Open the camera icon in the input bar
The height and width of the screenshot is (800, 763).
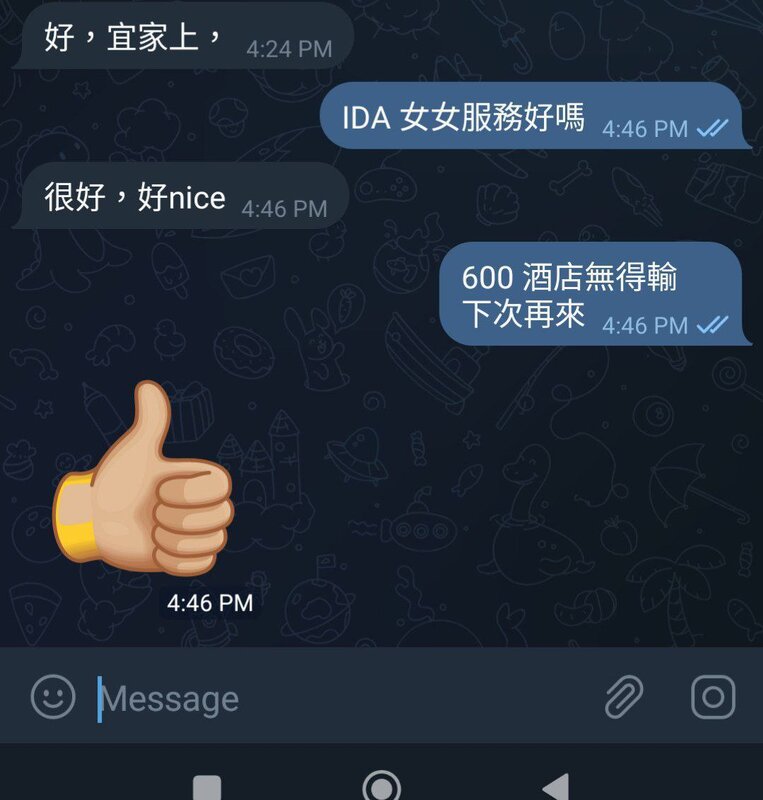(x=713, y=697)
